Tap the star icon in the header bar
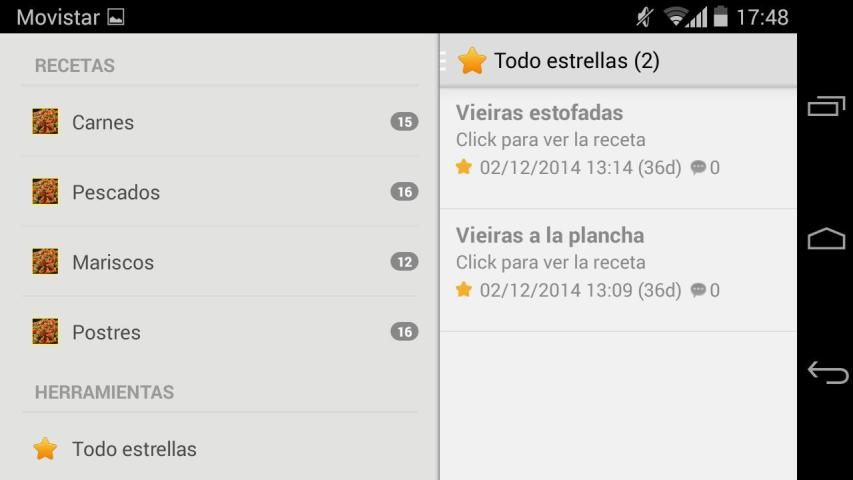Viewport: 853px width, 480px height. (472, 61)
